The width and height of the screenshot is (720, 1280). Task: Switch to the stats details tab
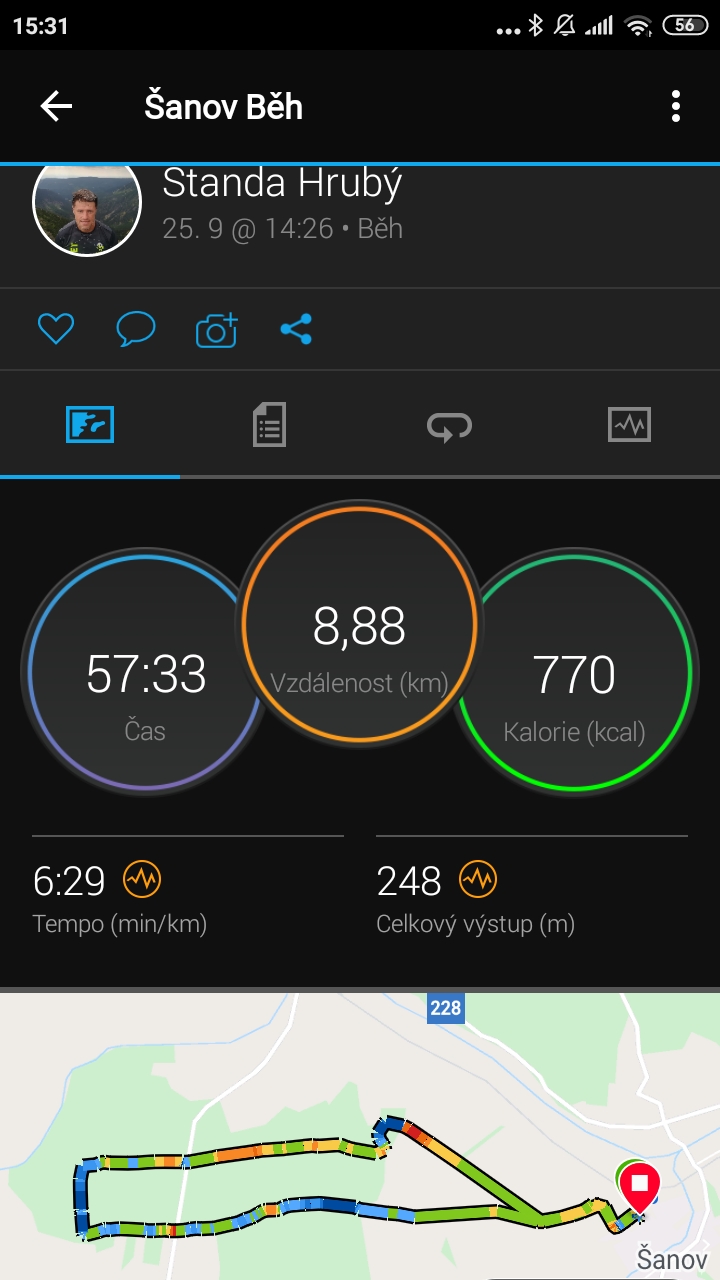269,425
